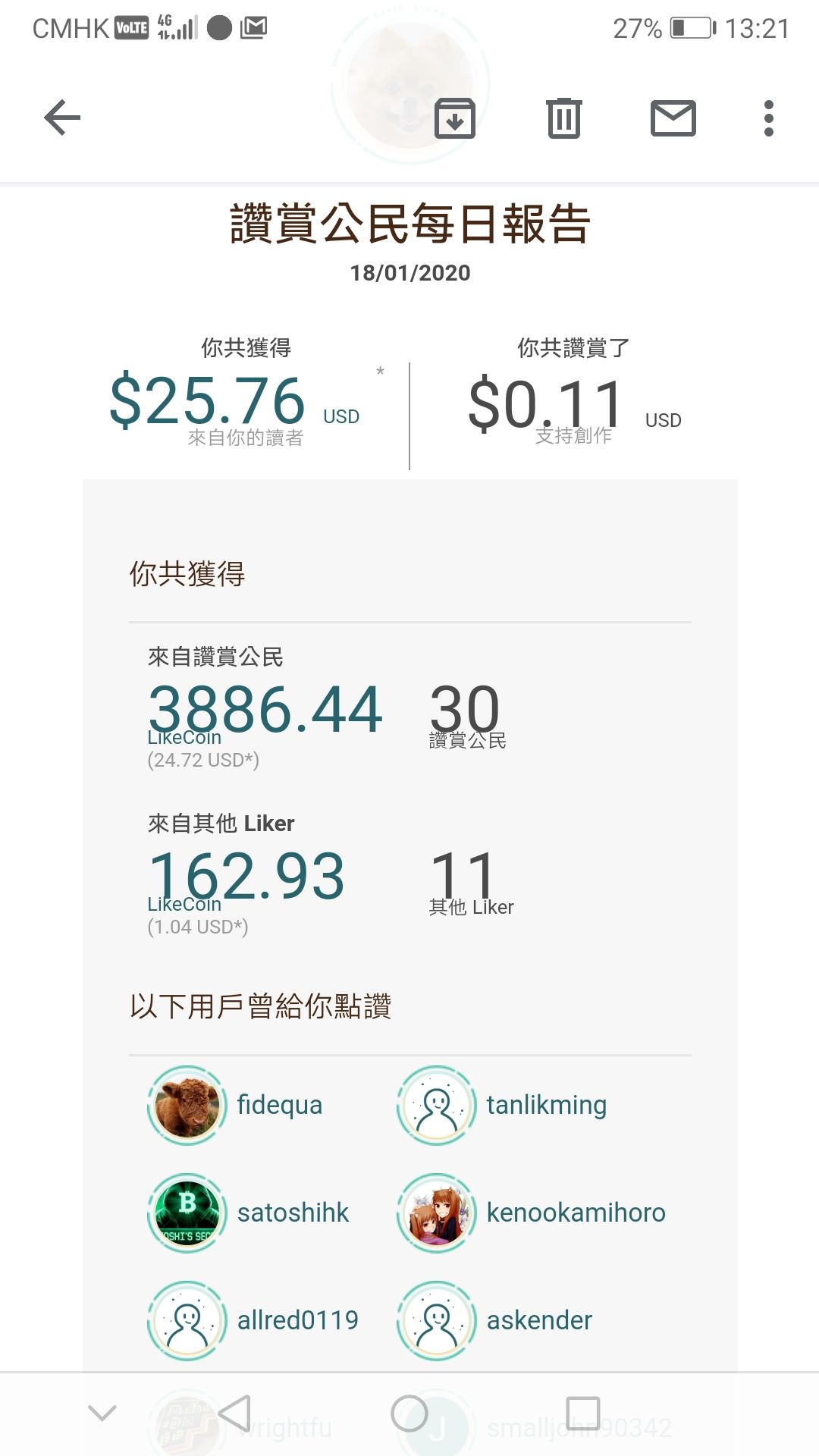Mark email as unread
The image size is (819, 1456).
pos(673,118)
